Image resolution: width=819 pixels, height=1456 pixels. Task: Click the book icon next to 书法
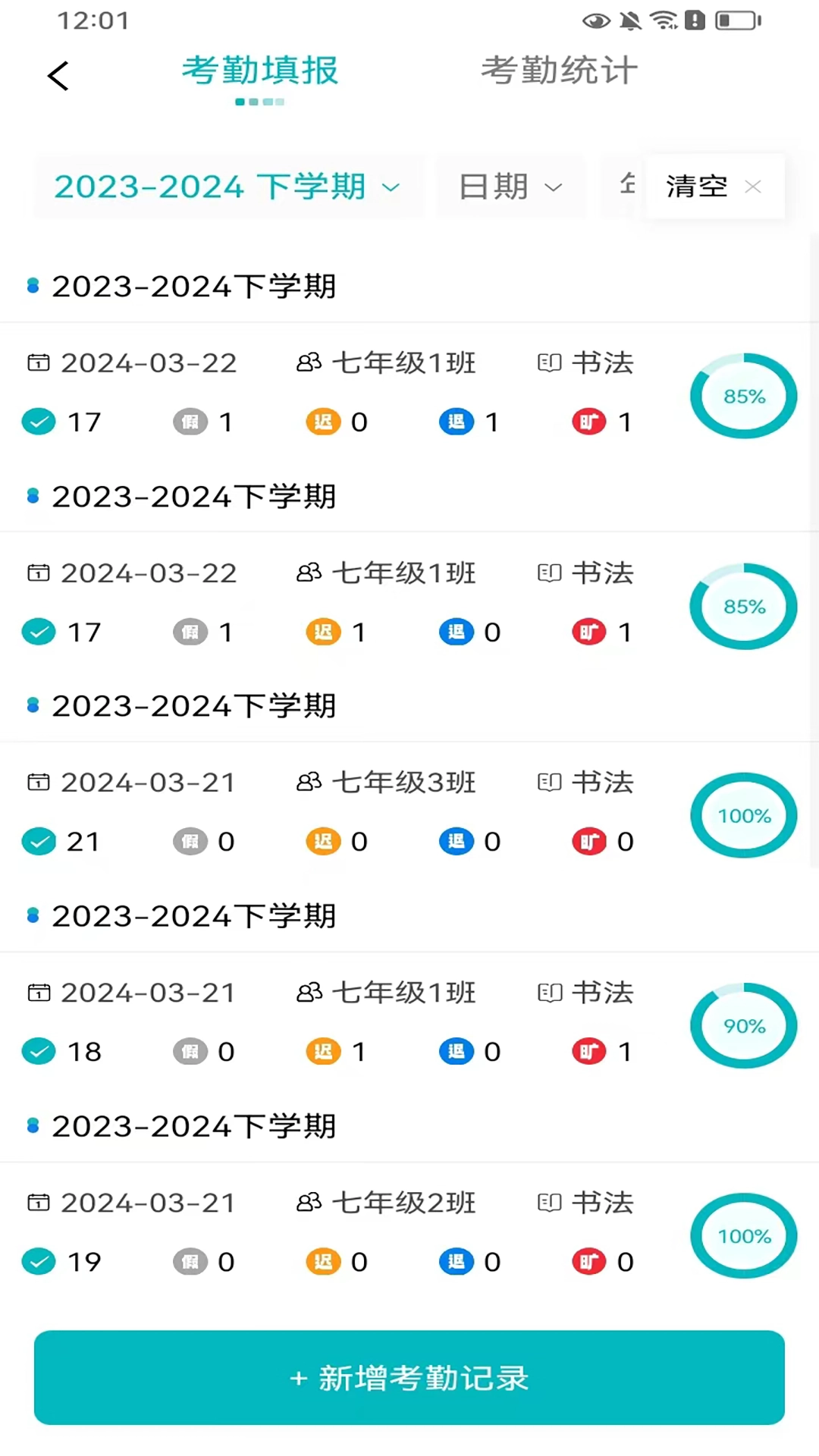coord(549,363)
